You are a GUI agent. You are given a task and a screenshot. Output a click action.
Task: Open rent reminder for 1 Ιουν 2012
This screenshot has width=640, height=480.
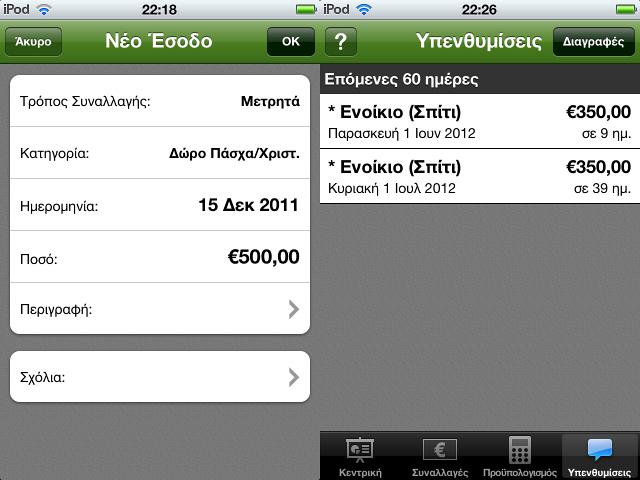[x=480, y=121]
